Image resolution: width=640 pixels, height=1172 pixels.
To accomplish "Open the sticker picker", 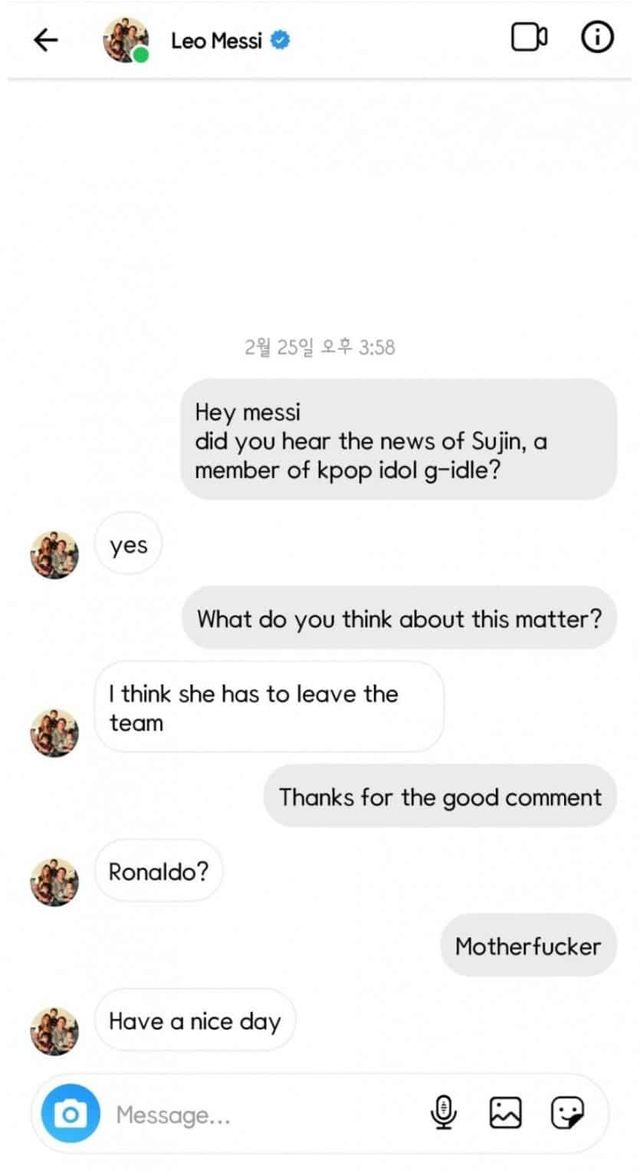I will [567, 1112].
